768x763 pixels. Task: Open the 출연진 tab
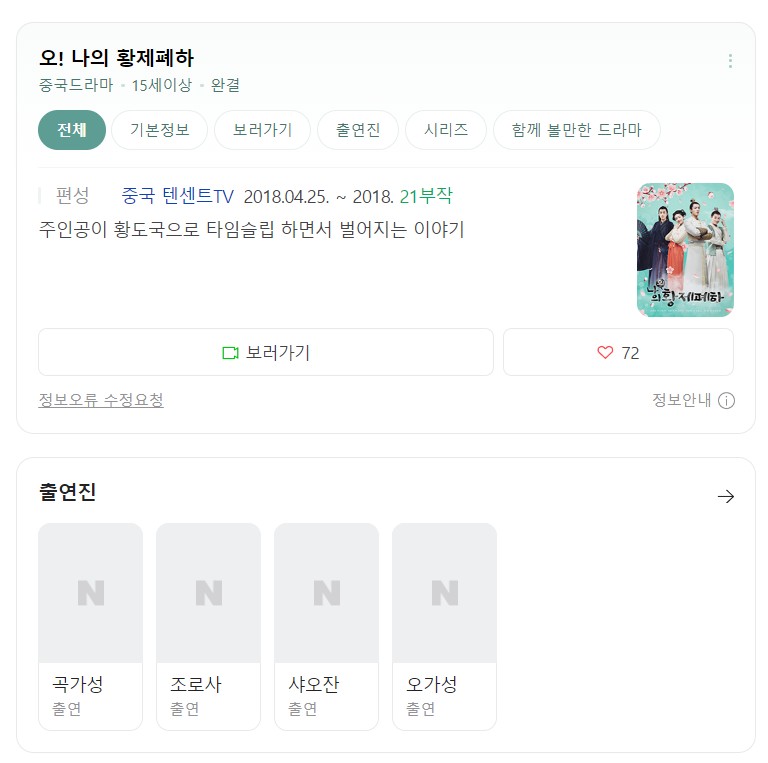358,130
